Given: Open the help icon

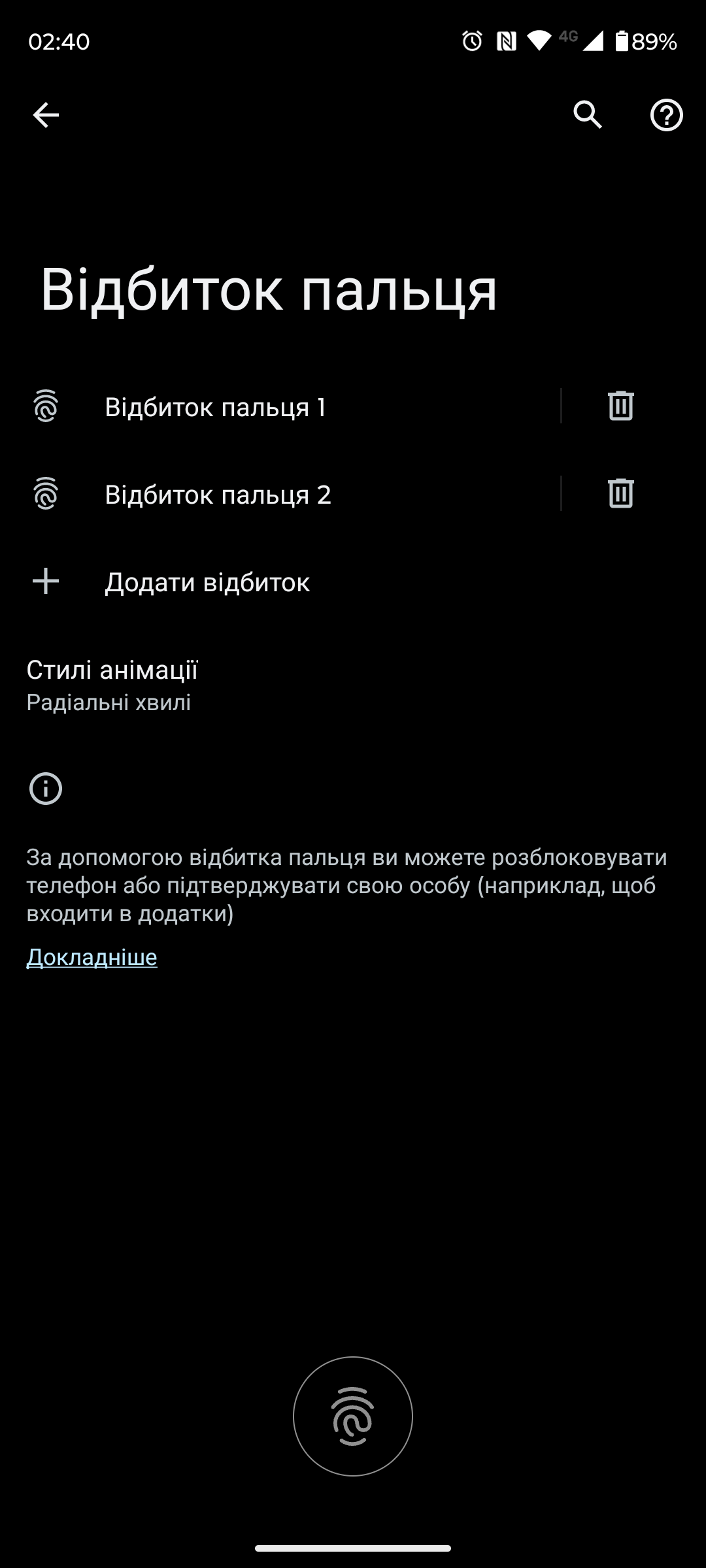Looking at the screenshot, I should point(666,116).
